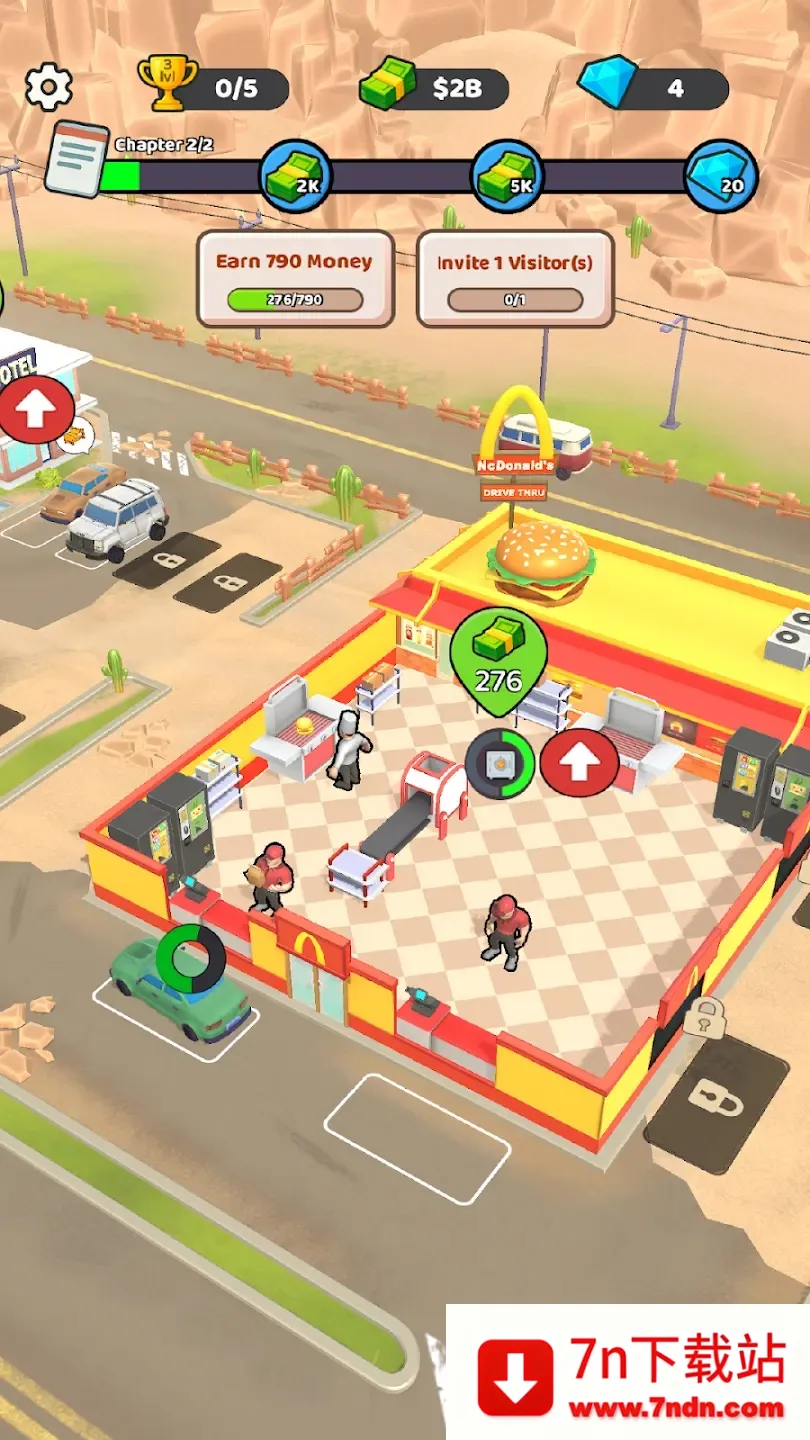The height and width of the screenshot is (1440, 810).
Task: Open the settings gear
Action: point(48,88)
